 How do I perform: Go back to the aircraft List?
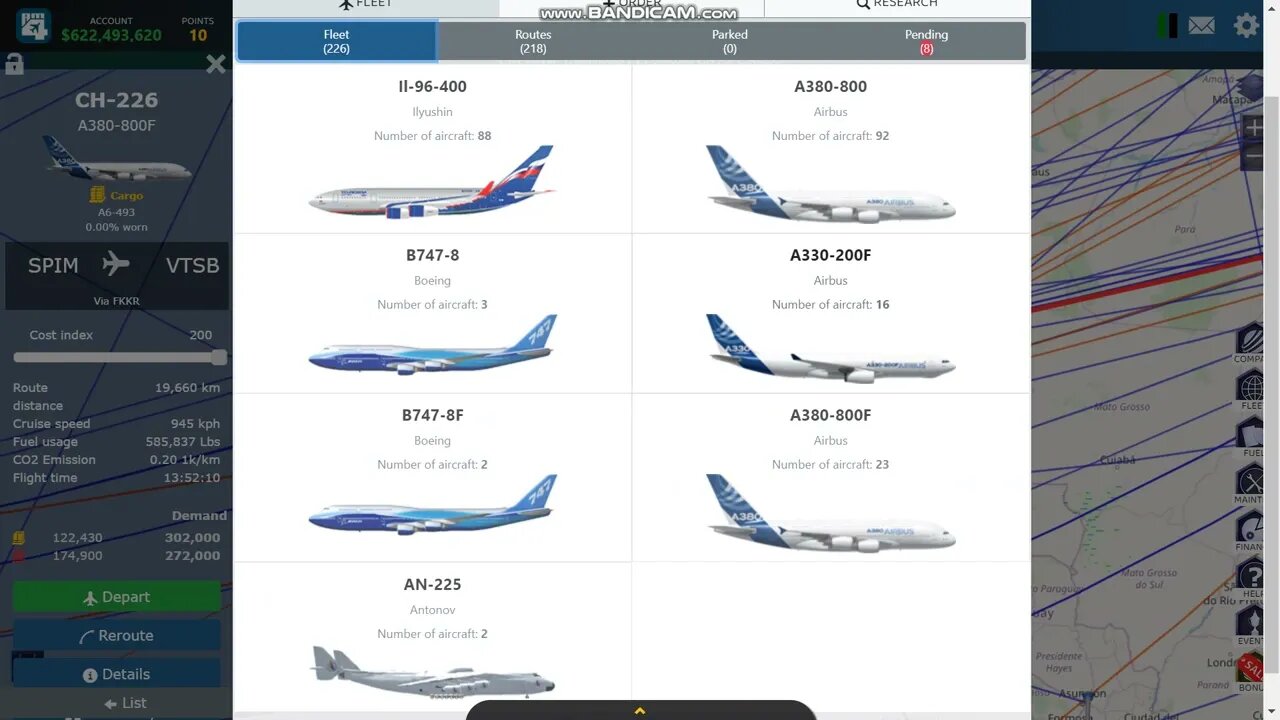125,703
